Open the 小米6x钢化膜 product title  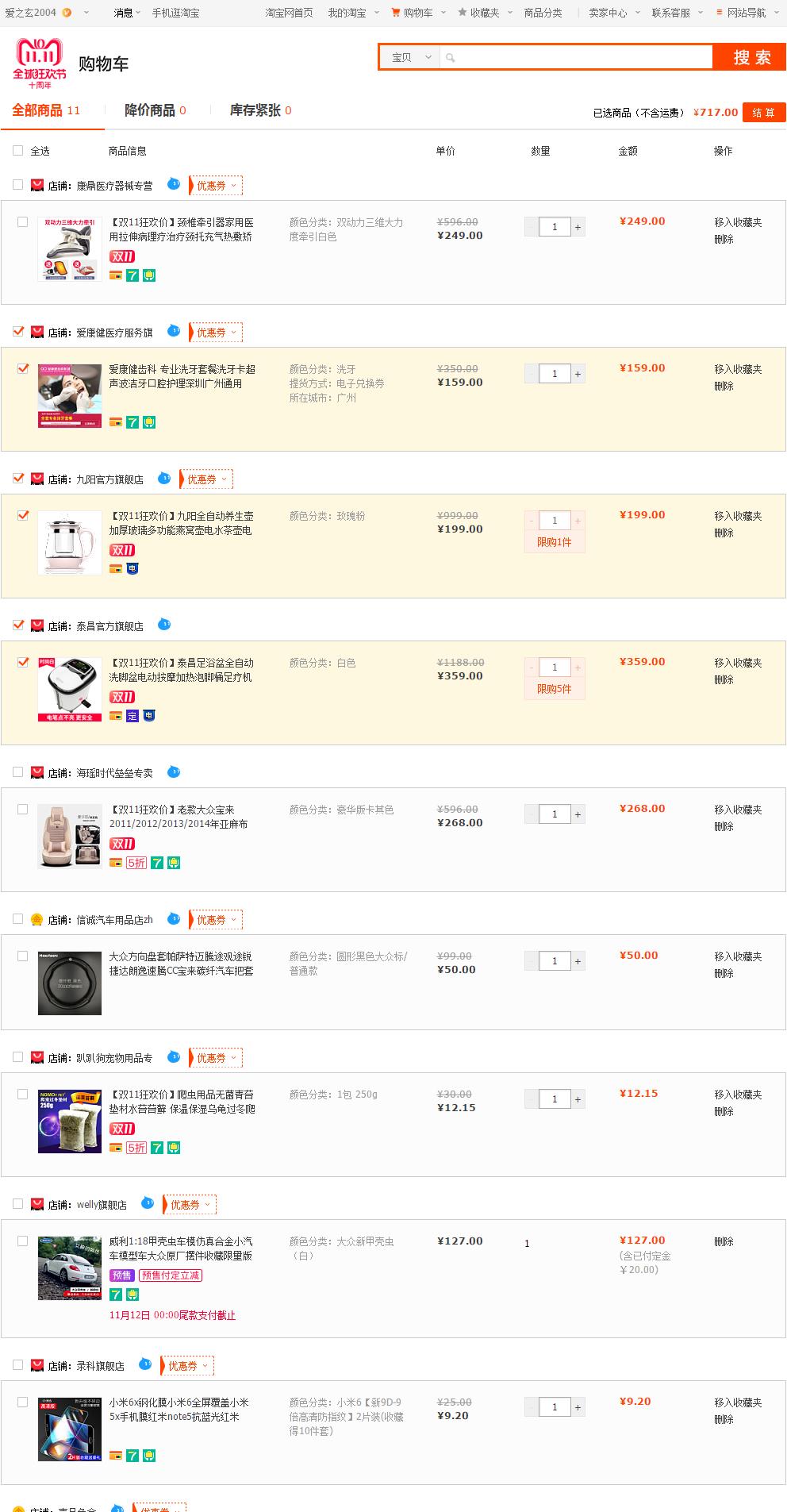coord(179,1410)
